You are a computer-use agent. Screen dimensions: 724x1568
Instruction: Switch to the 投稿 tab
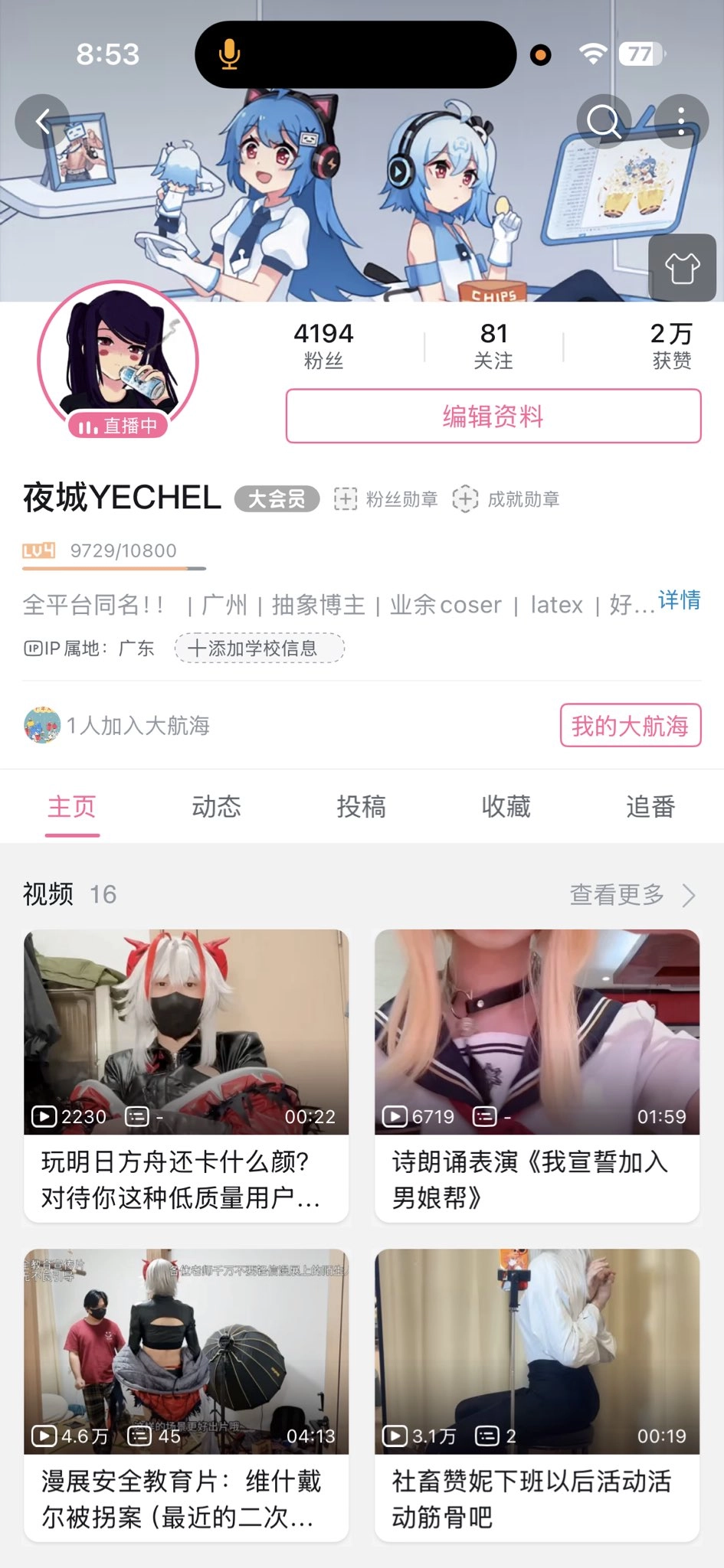(x=361, y=806)
